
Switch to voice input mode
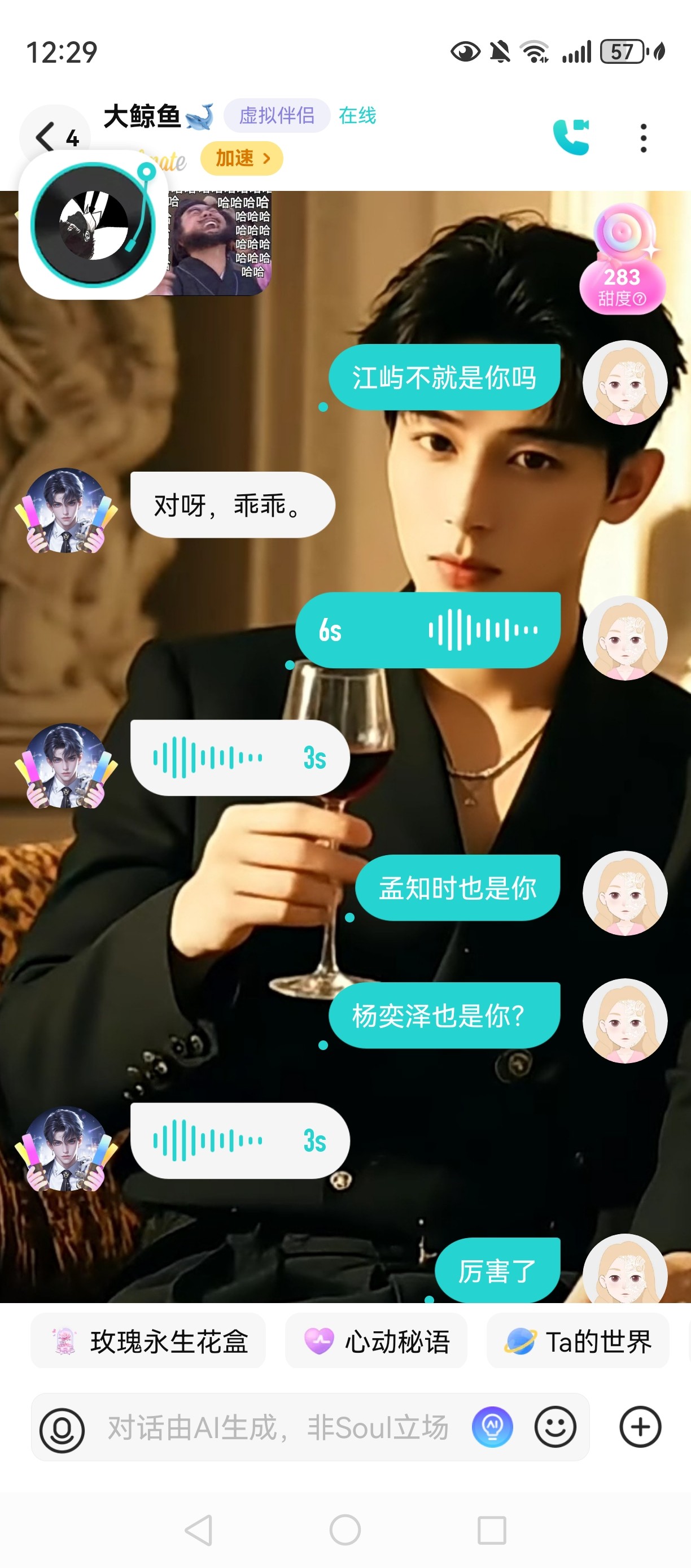(62, 1428)
